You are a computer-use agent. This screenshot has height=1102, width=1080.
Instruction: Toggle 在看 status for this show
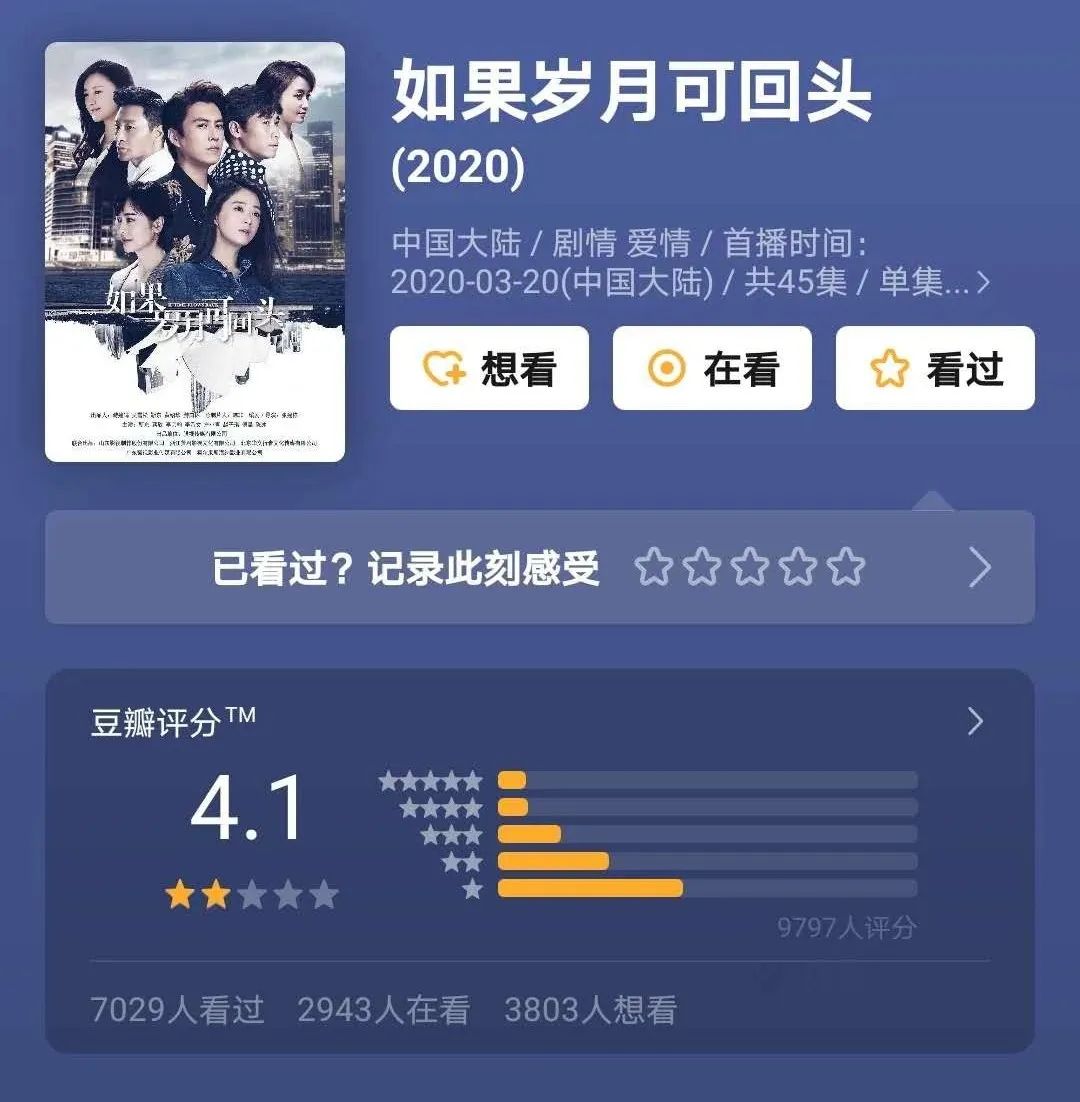pos(710,368)
